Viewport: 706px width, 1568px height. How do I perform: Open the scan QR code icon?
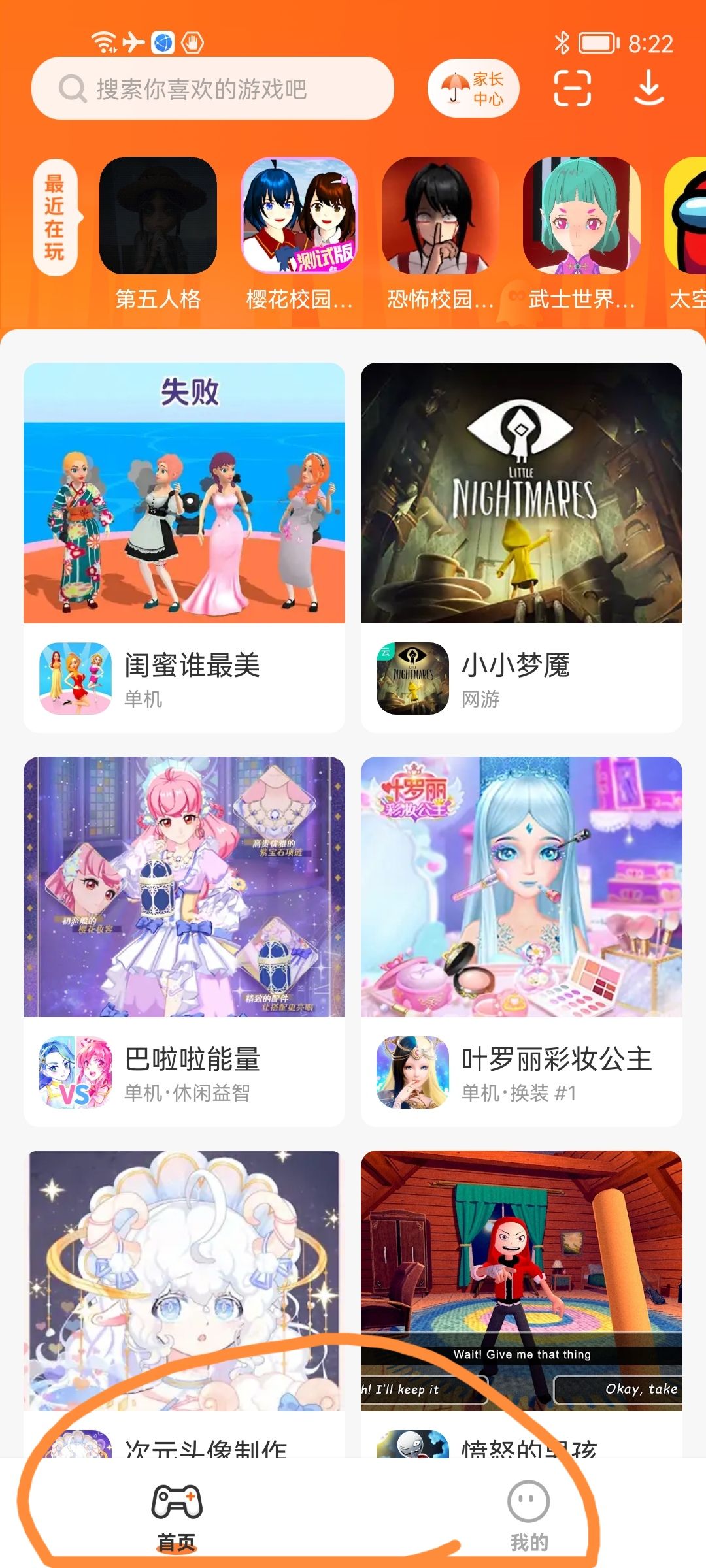pyautogui.click(x=572, y=88)
